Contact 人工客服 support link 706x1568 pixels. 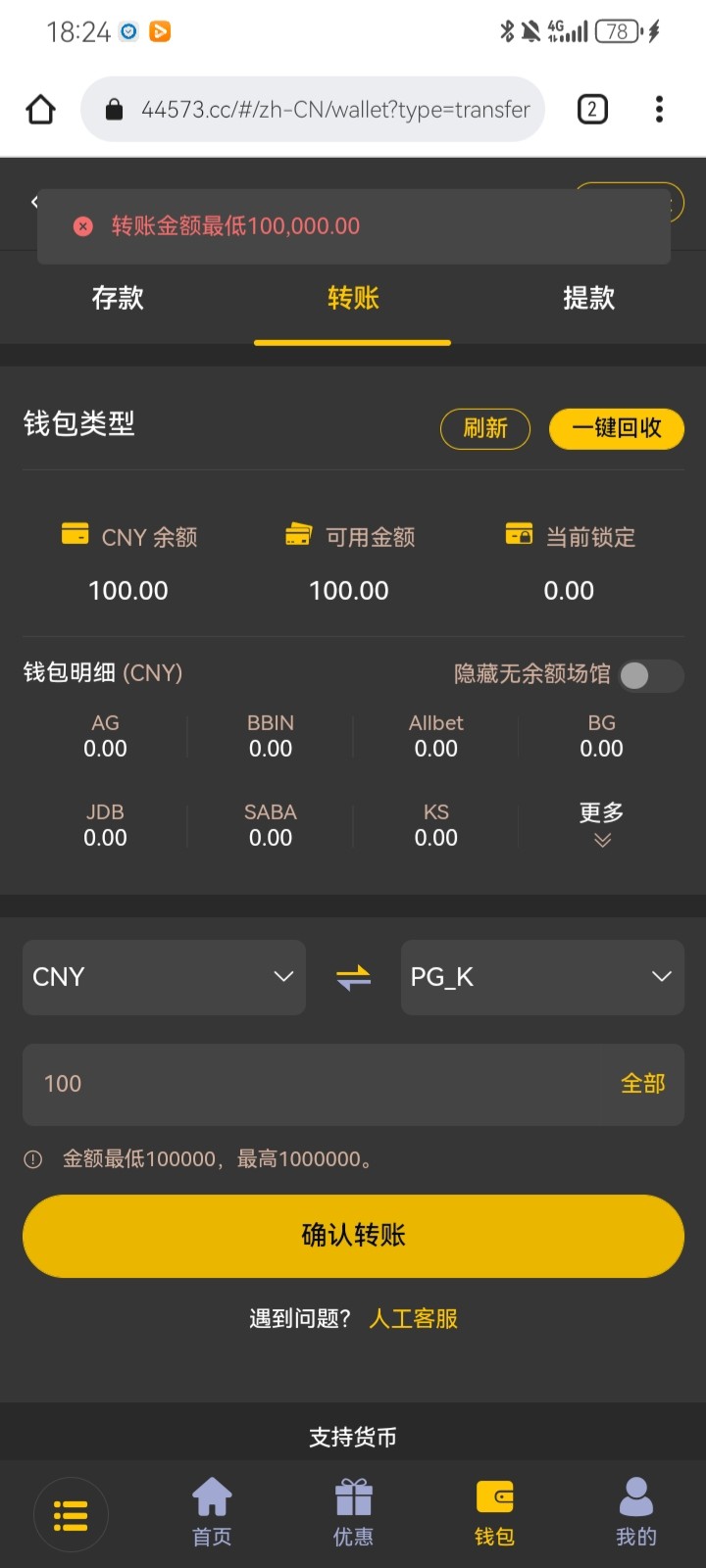coord(413,1319)
